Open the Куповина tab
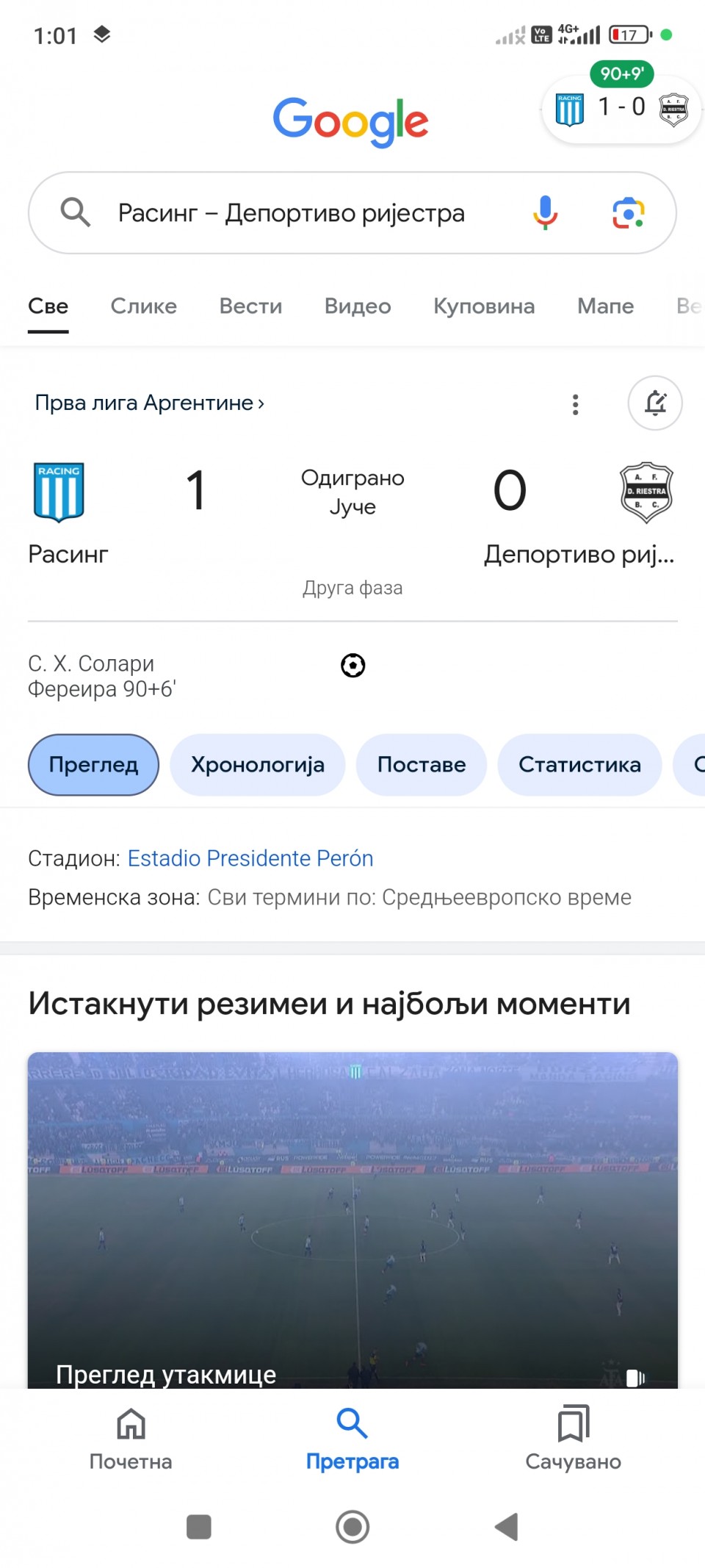This screenshot has width=705, height=1568. click(484, 306)
